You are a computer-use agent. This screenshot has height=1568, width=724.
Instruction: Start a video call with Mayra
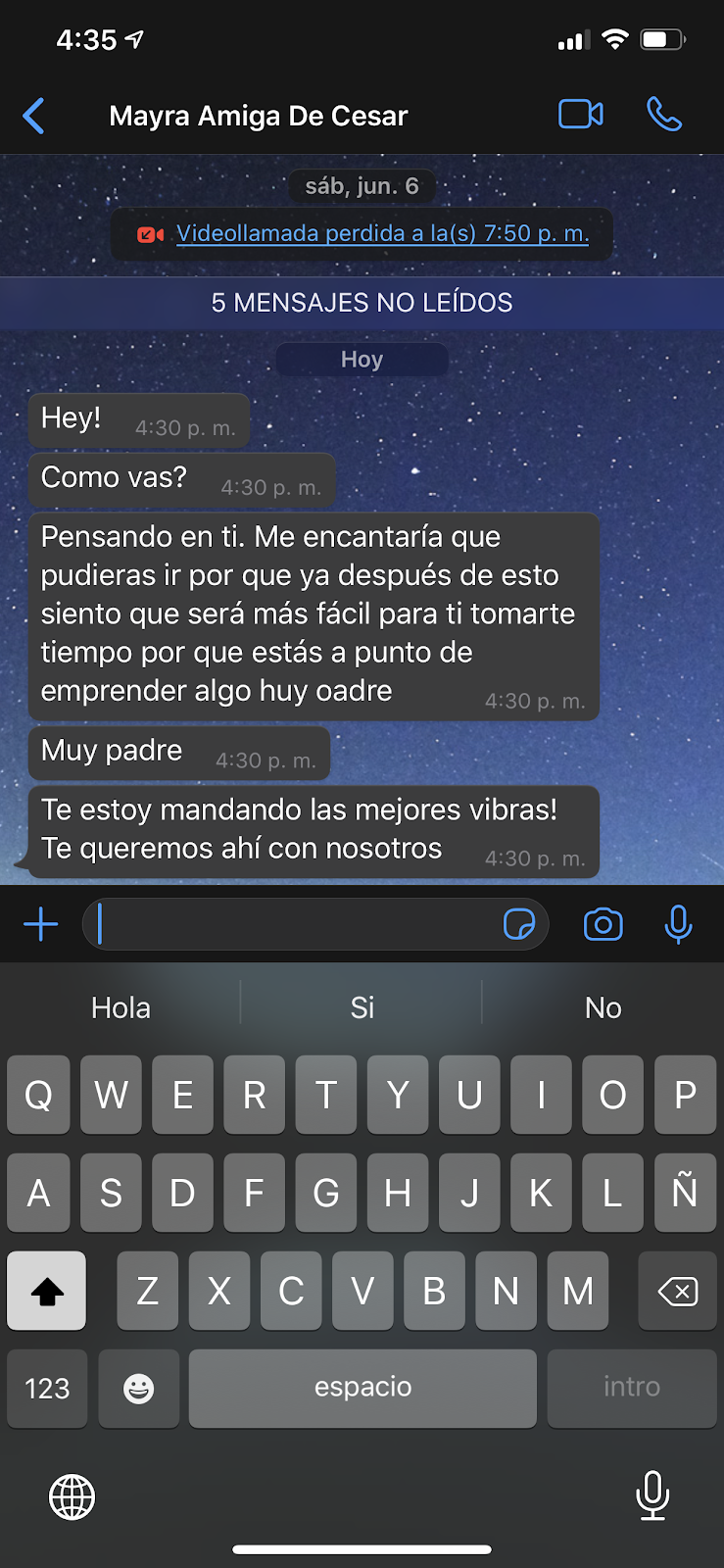pos(580,115)
